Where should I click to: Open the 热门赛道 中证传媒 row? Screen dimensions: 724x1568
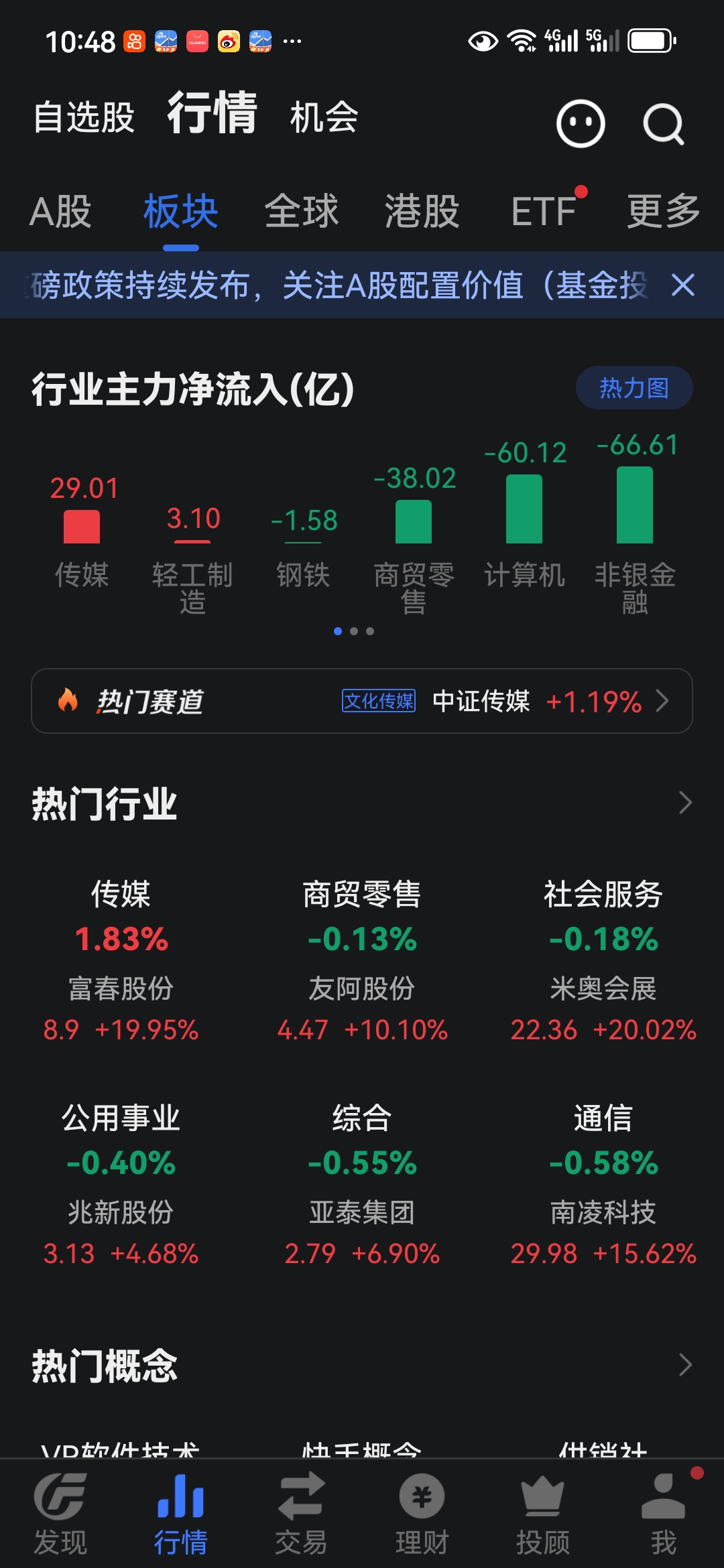click(362, 701)
